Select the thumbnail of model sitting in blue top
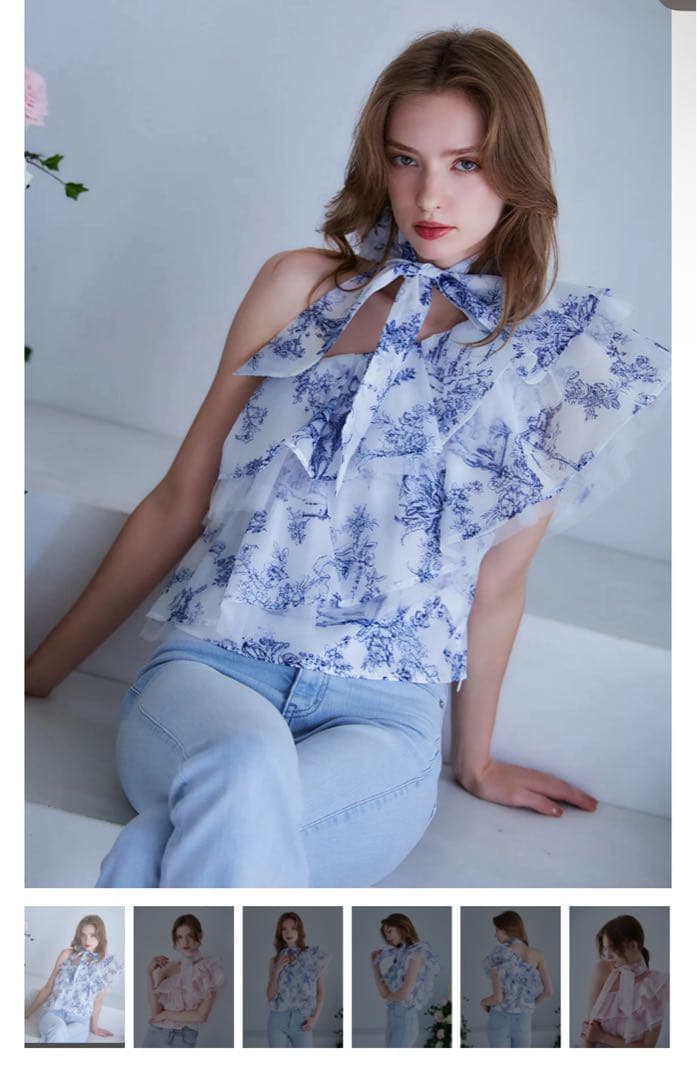Screen dimensions: 697x1080 (x=75, y=976)
